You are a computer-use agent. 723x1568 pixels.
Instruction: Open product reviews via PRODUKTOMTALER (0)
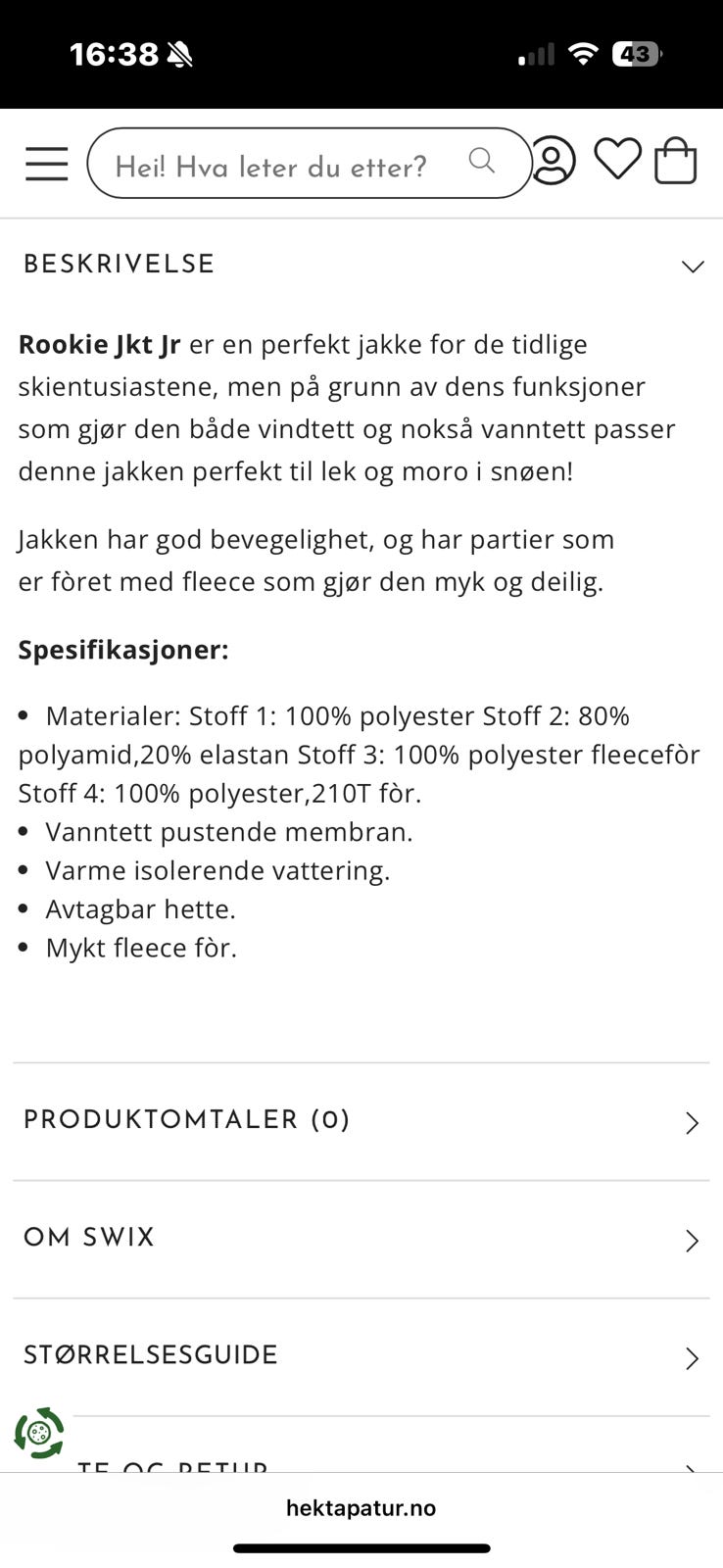point(186,1120)
